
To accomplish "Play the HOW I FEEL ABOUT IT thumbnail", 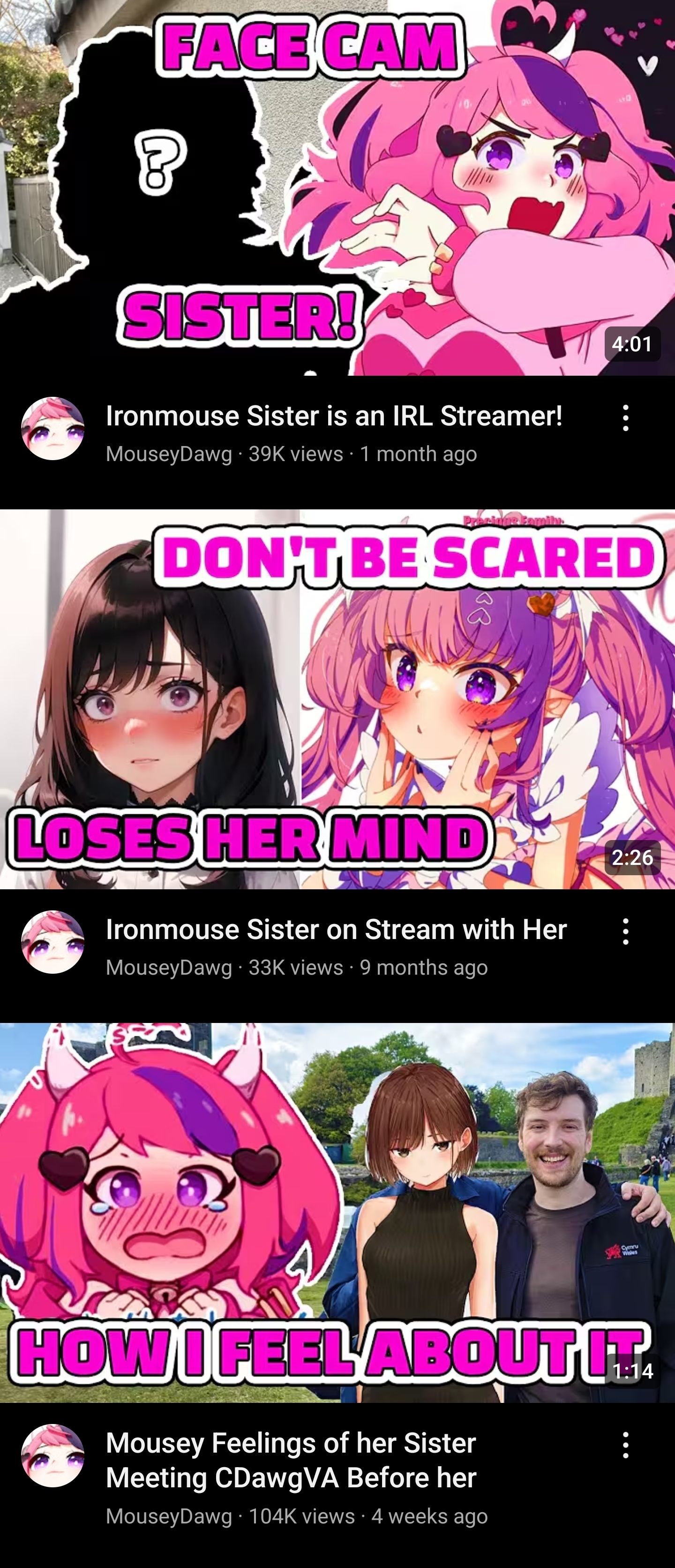I will (x=337, y=1212).
